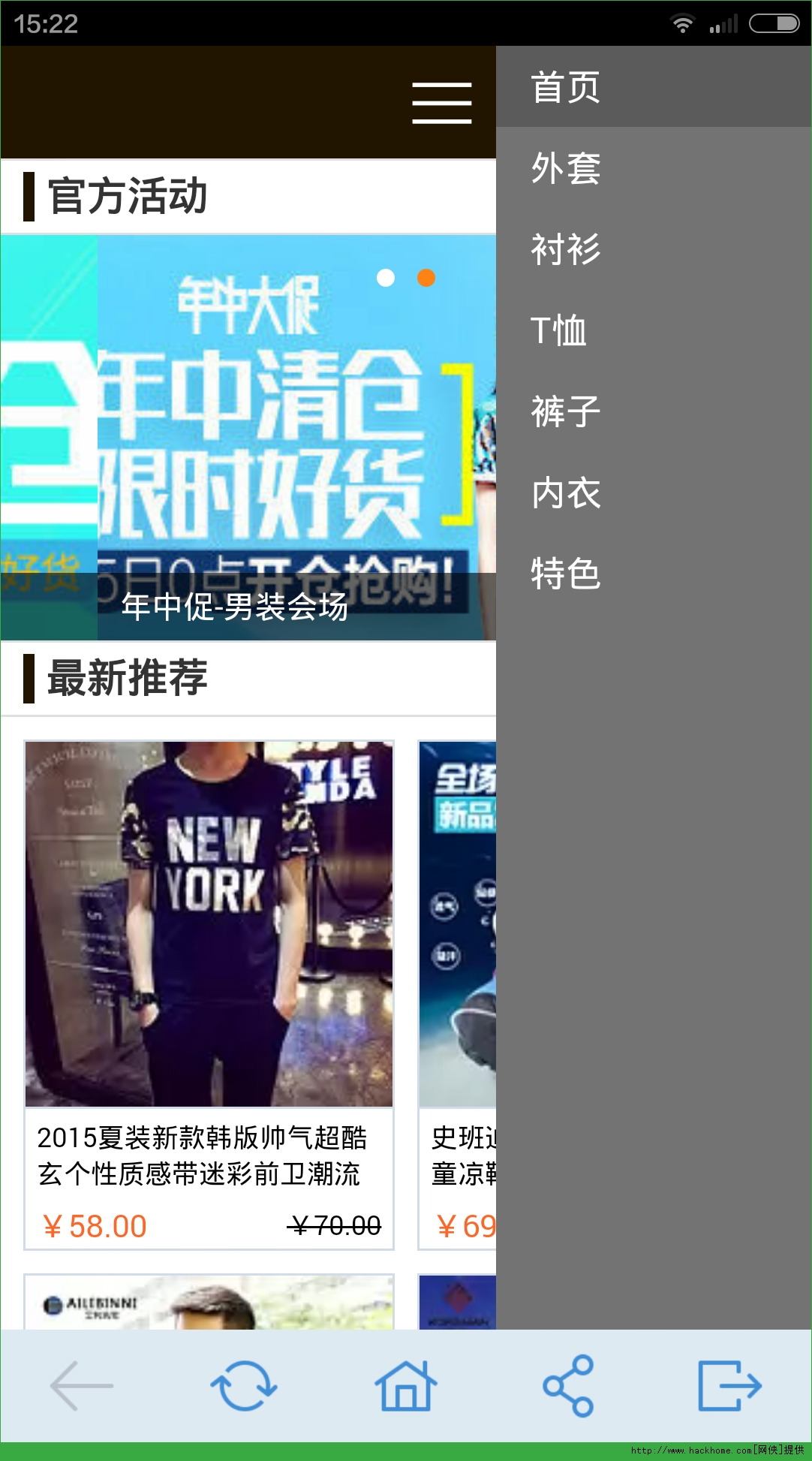Tap the exit icon in toolbar
The height and width of the screenshot is (1461, 812).
point(729,1386)
